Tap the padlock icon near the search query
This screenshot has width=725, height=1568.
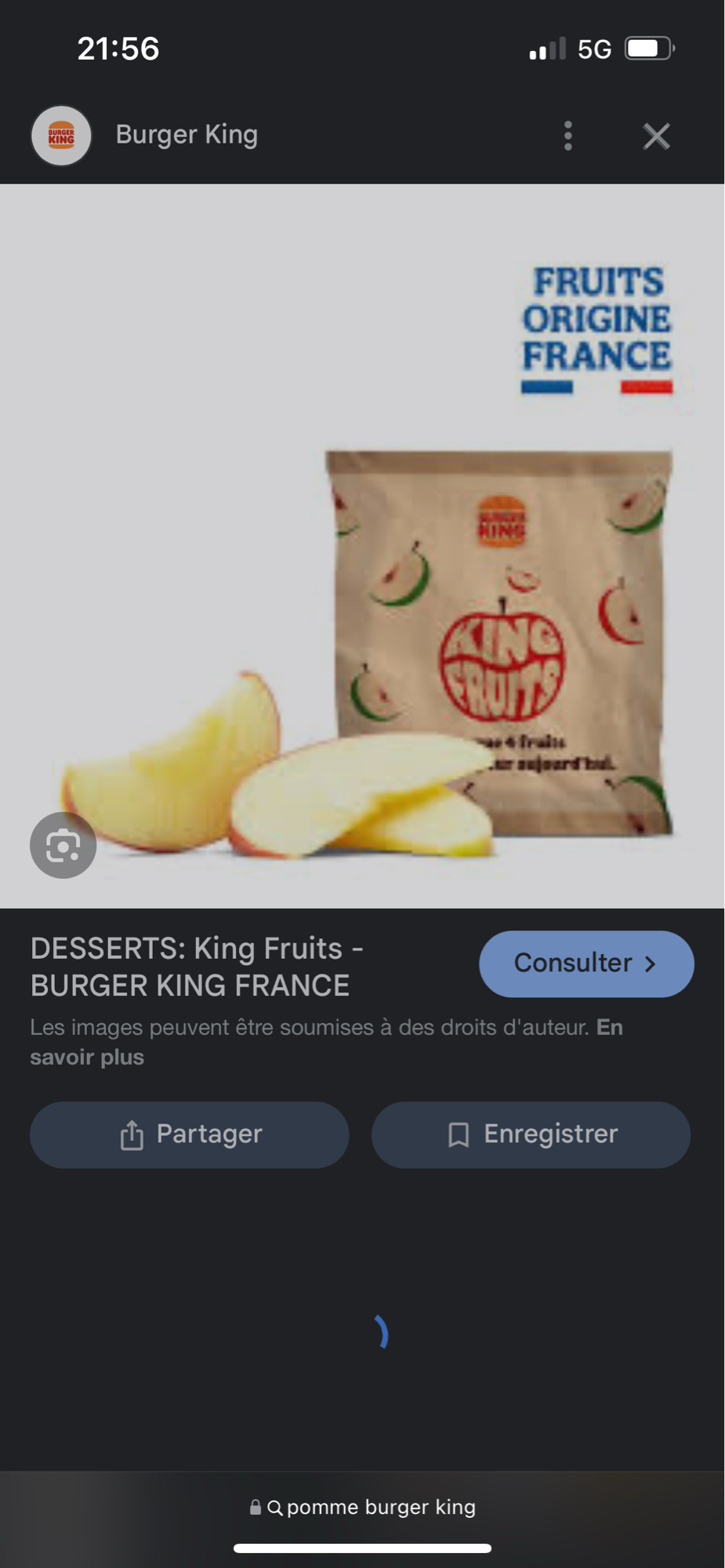click(x=255, y=1505)
